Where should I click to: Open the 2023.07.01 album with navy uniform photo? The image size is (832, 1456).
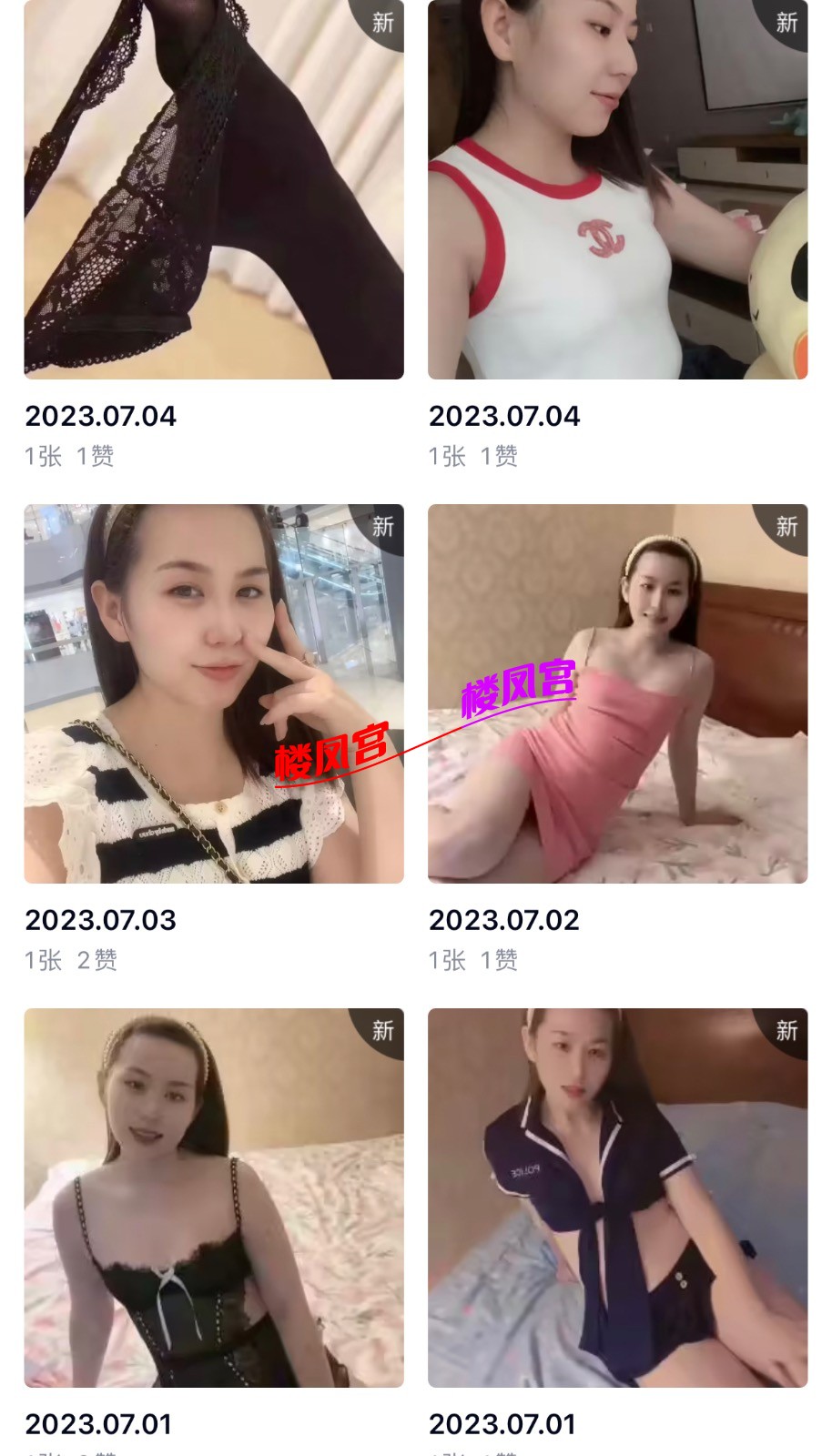click(617, 1198)
